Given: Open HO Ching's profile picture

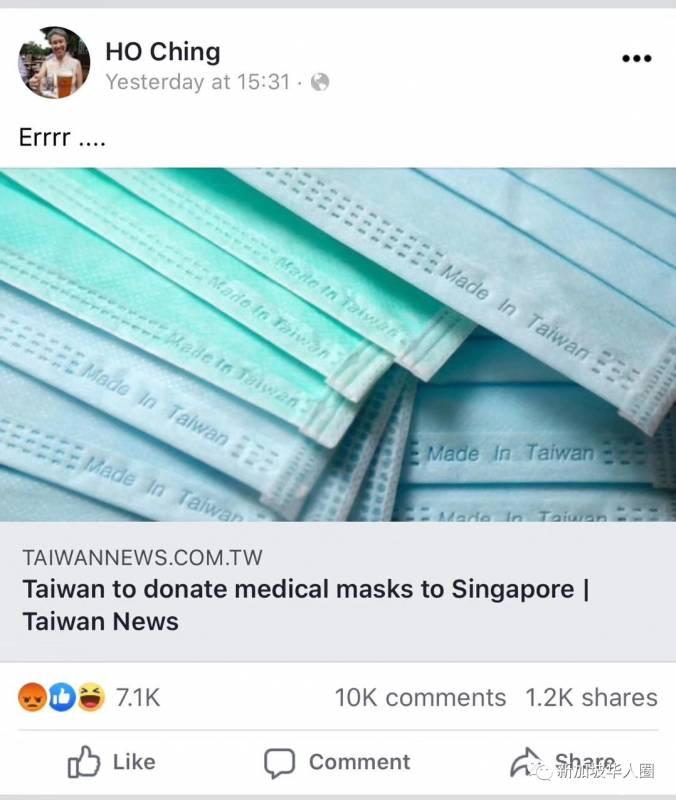Looking at the screenshot, I should pos(54,62).
